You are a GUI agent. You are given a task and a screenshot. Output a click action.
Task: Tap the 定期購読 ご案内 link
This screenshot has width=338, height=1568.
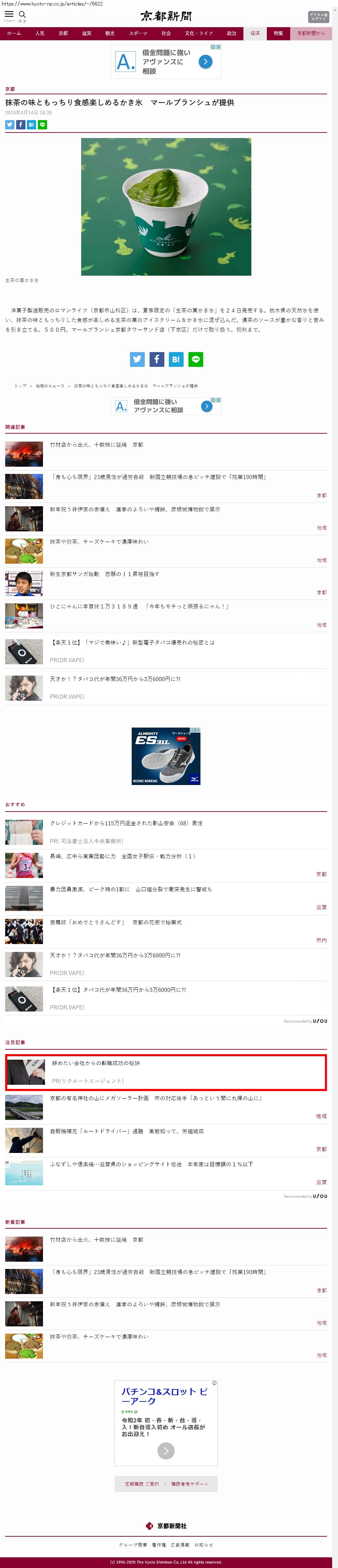(x=142, y=1484)
